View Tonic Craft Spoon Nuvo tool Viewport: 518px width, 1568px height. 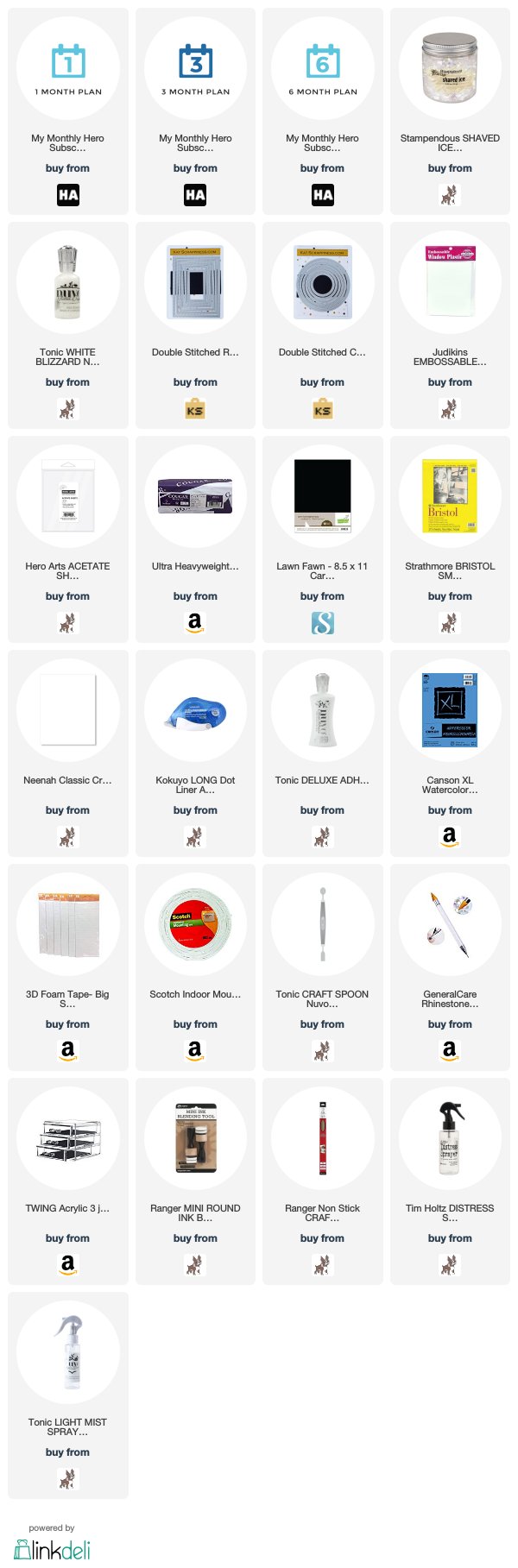(323, 925)
